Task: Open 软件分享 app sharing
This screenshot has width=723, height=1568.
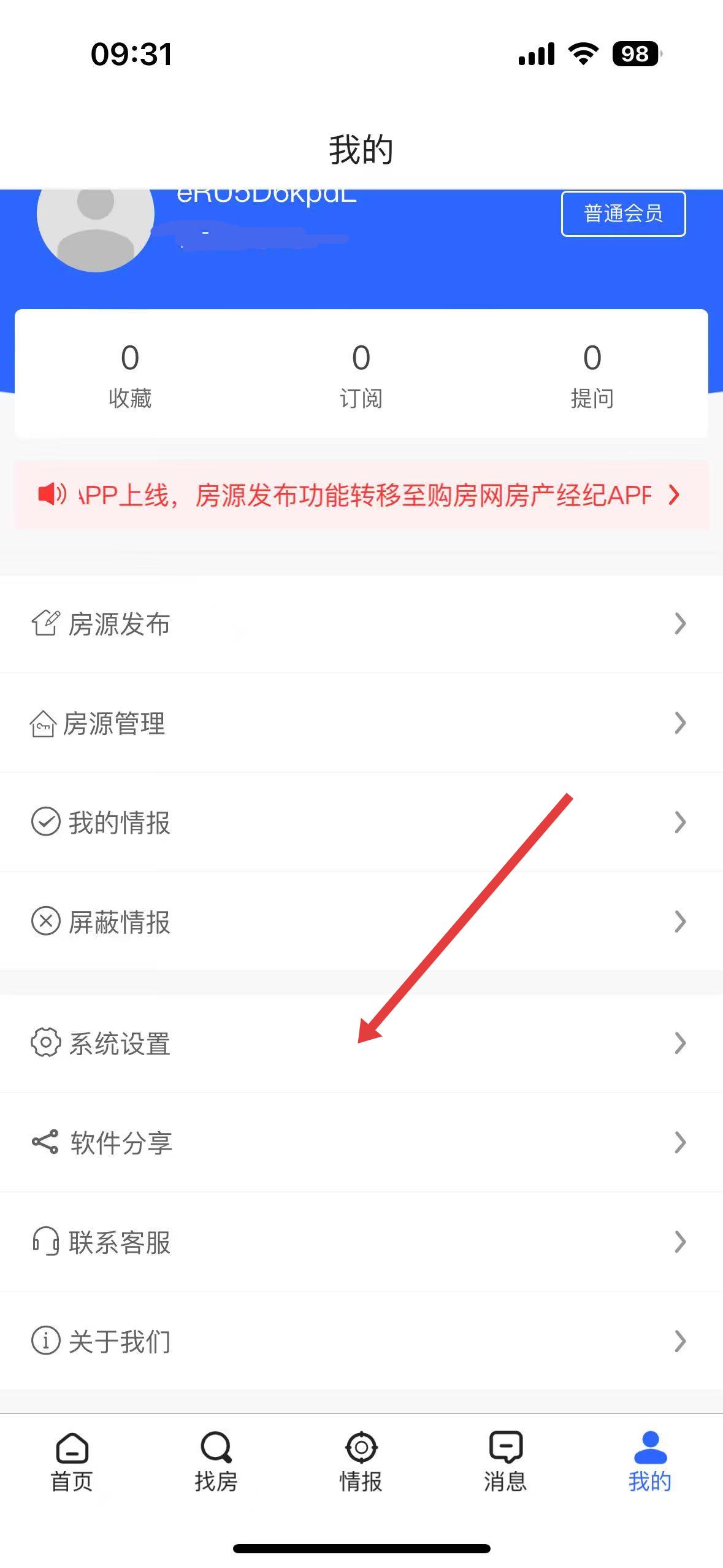Action: click(x=361, y=1143)
